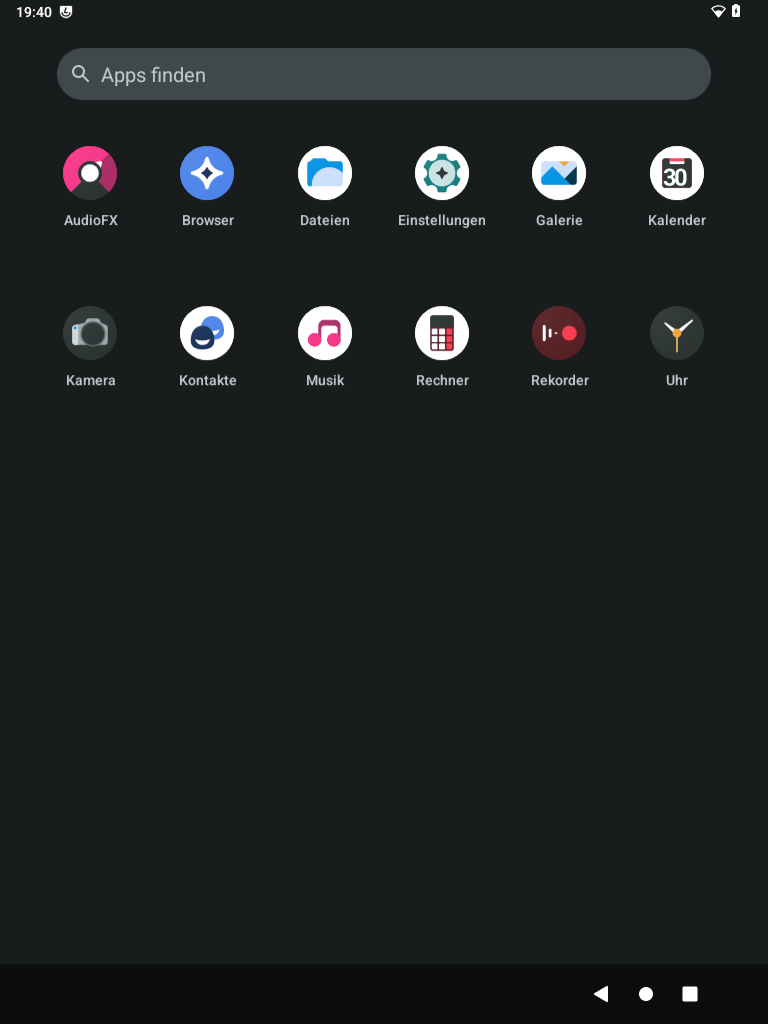Launch the Musik player
Image resolution: width=768 pixels, height=1024 pixels.
(x=325, y=334)
